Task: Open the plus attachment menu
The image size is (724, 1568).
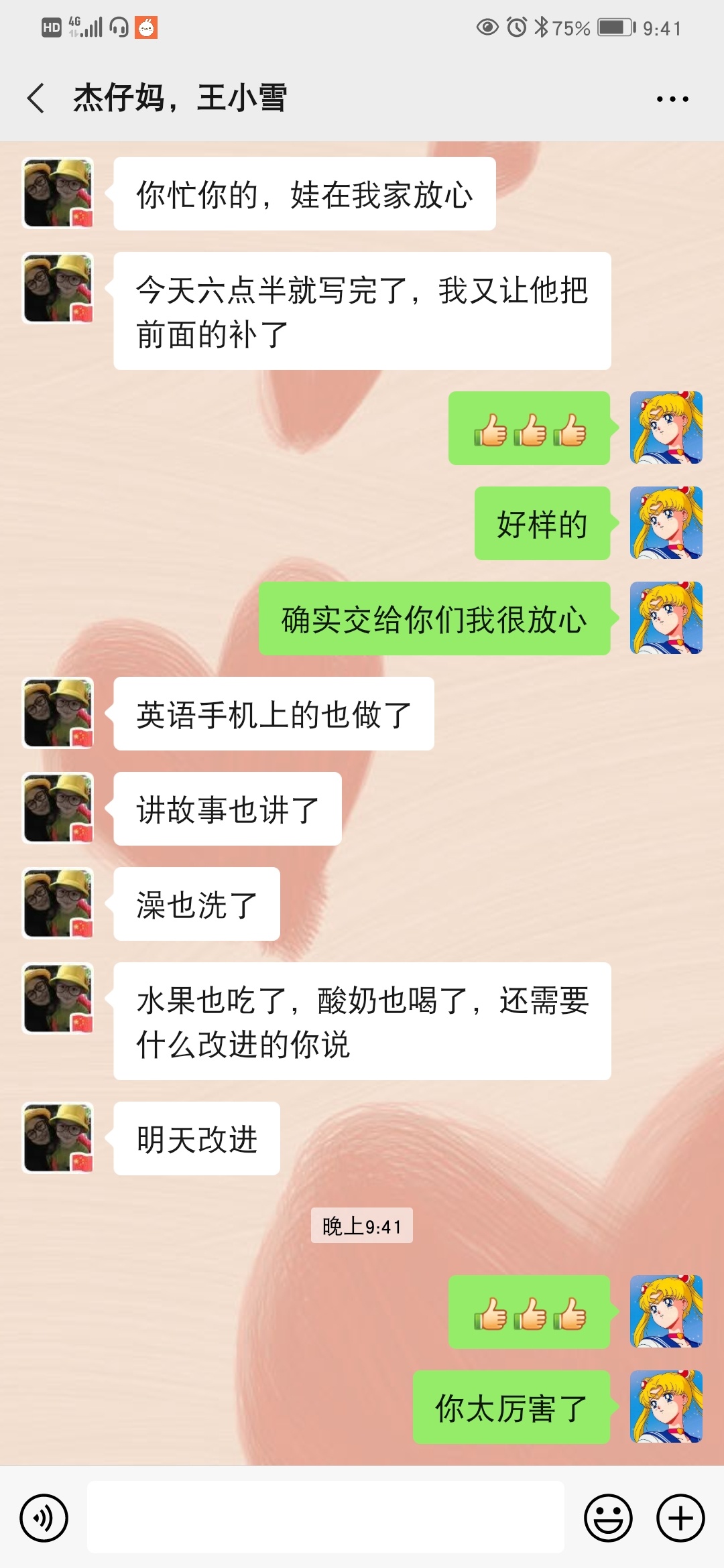Action: pyautogui.click(x=680, y=1518)
